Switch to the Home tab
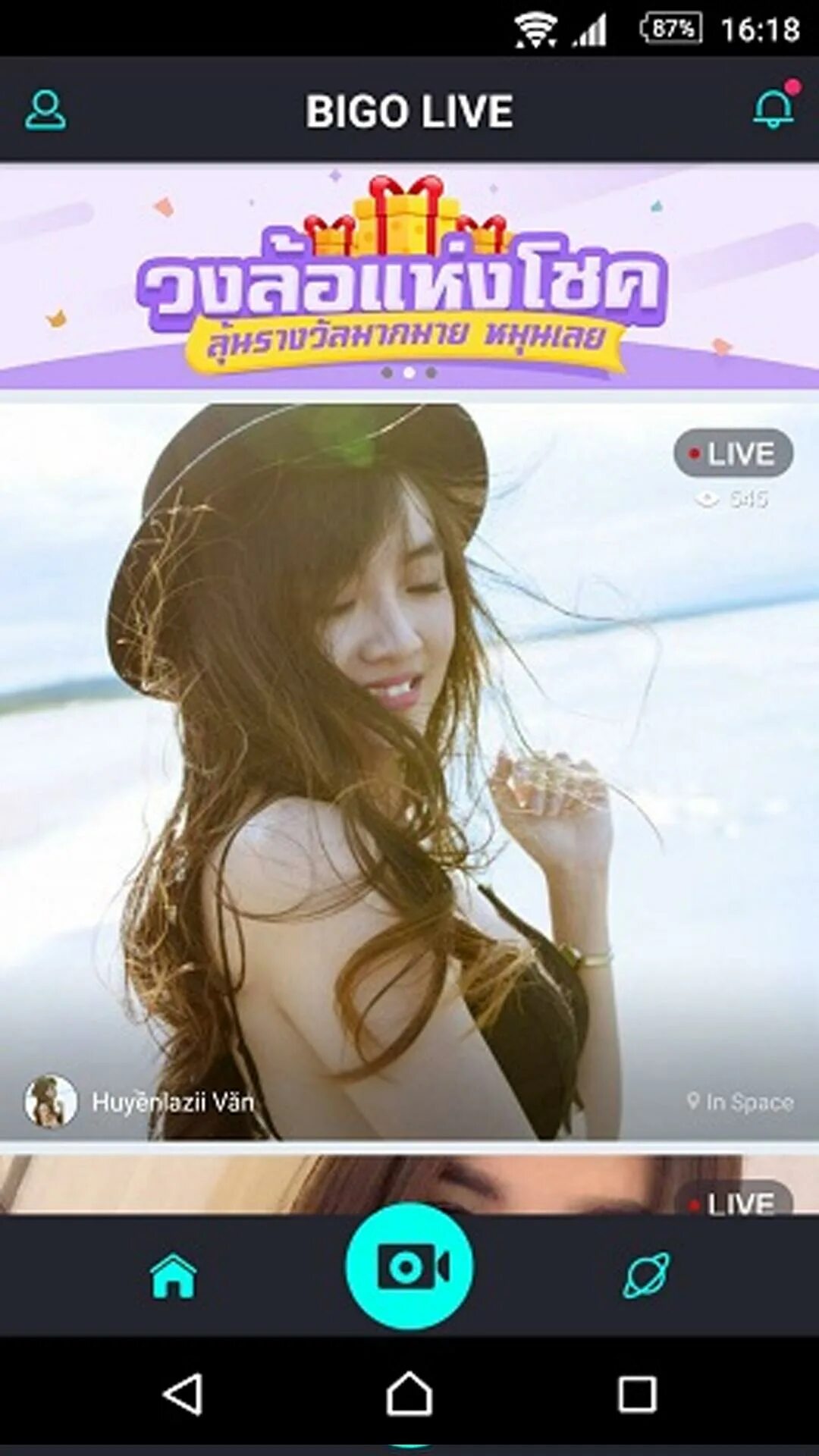 pyautogui.click(x=174, y=1276)
